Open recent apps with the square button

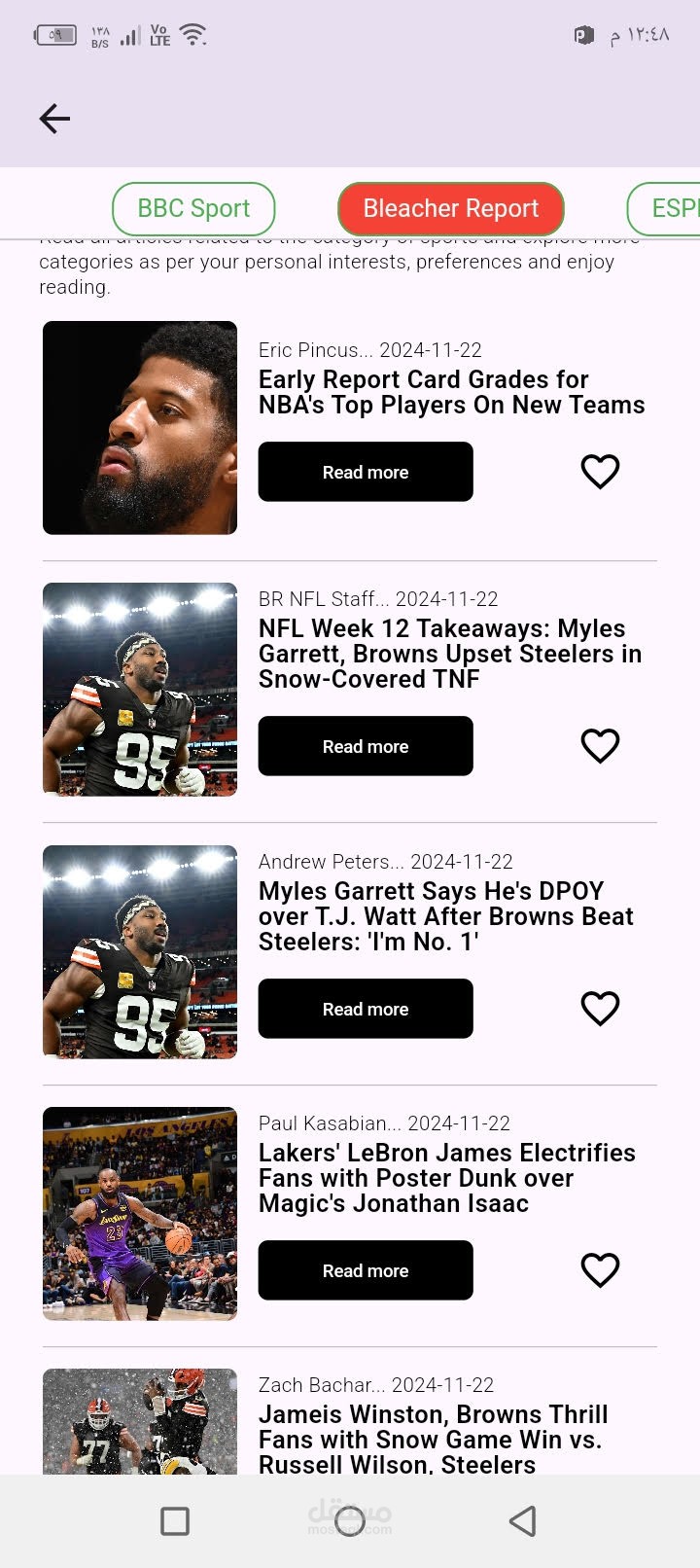point(175,1521)
